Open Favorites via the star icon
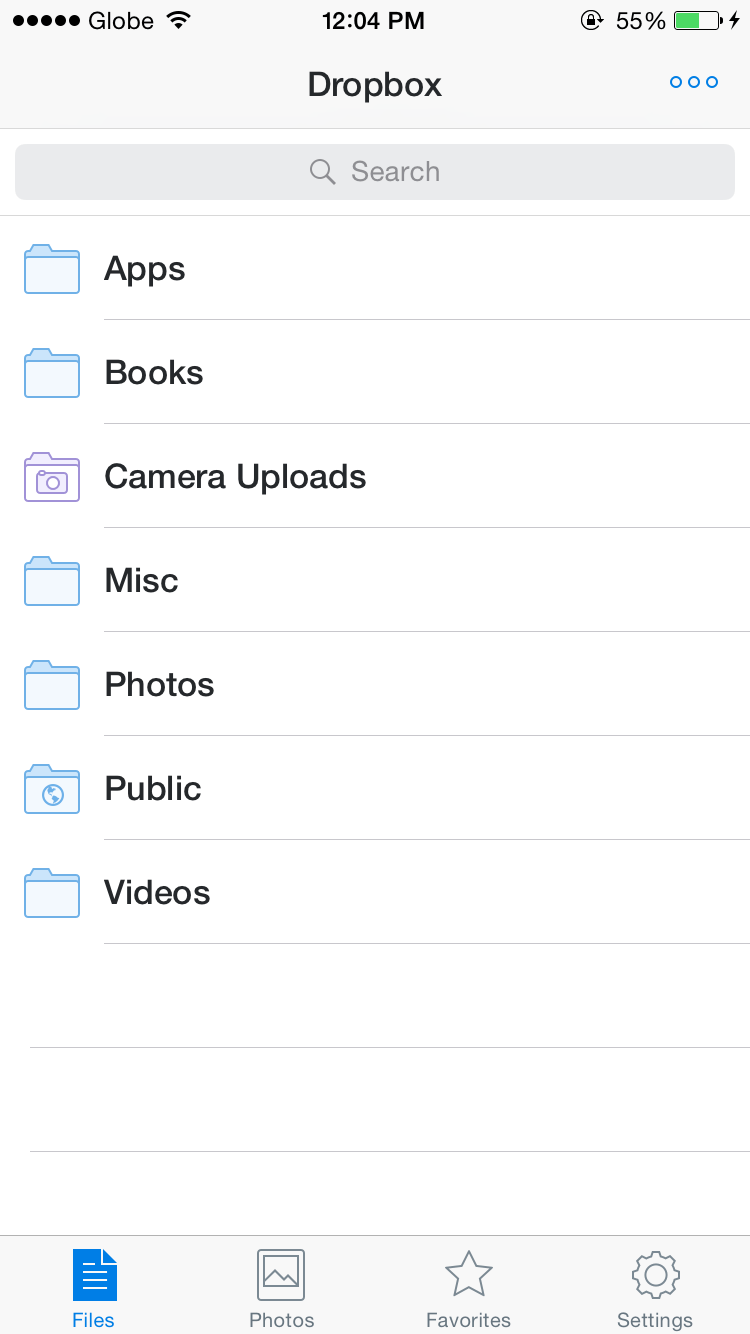 point(468,1272)
